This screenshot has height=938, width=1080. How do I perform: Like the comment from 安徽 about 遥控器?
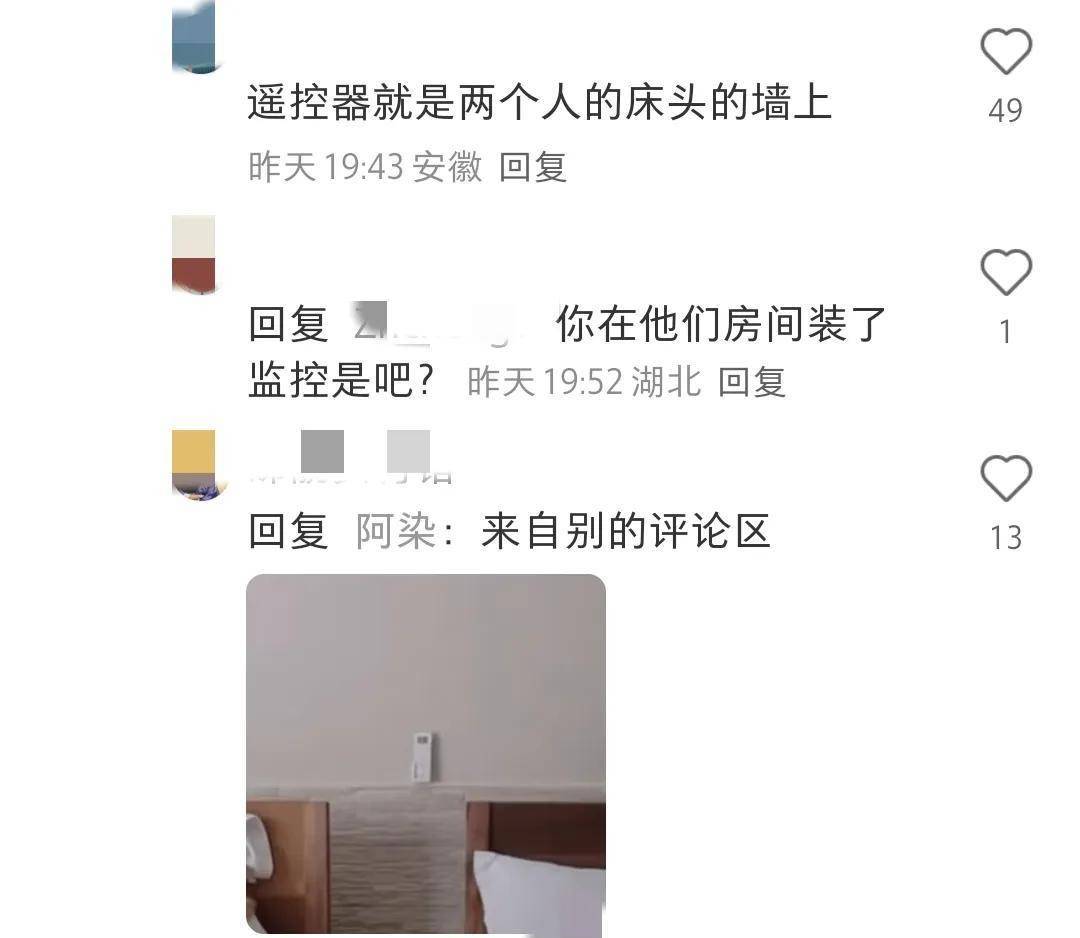tap(1005, 52)
